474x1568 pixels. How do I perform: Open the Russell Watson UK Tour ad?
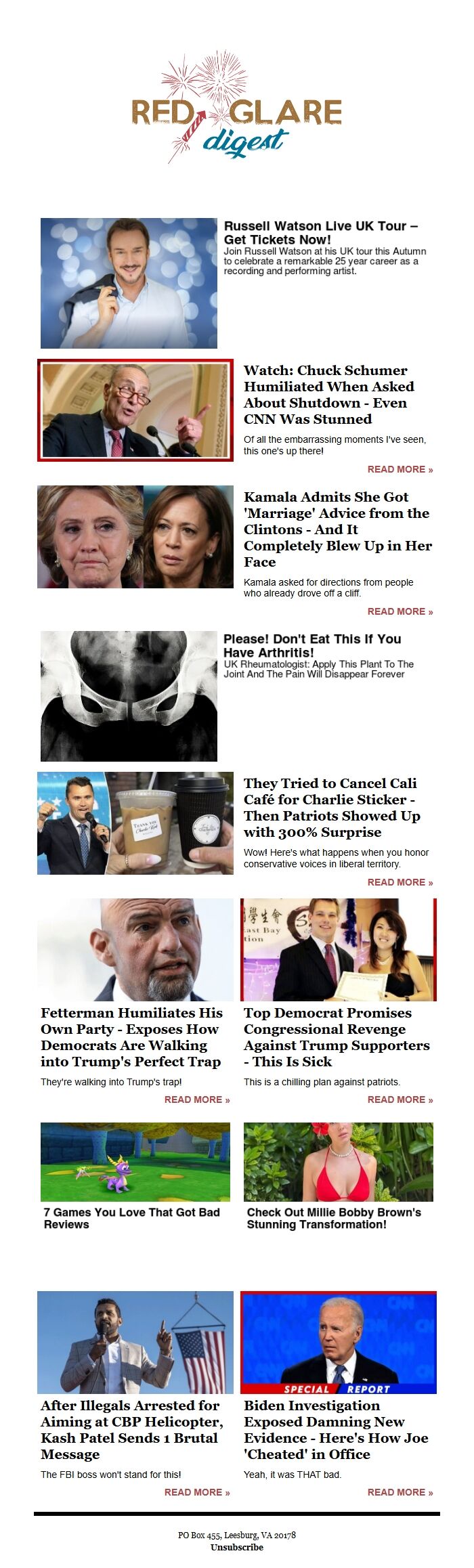click(x=320, y=232)
